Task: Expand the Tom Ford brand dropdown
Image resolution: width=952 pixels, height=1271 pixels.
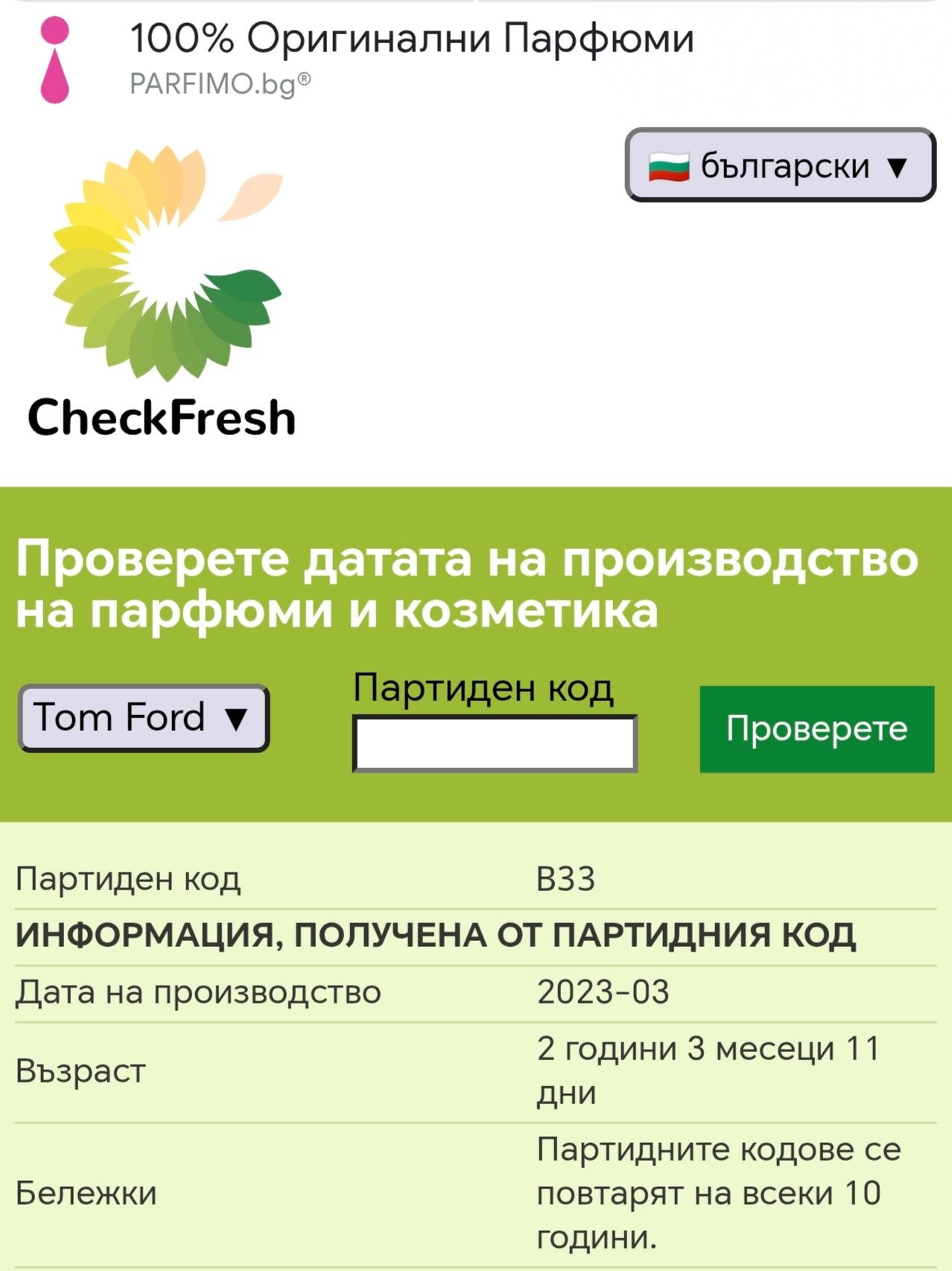Action: pos(144,718)
